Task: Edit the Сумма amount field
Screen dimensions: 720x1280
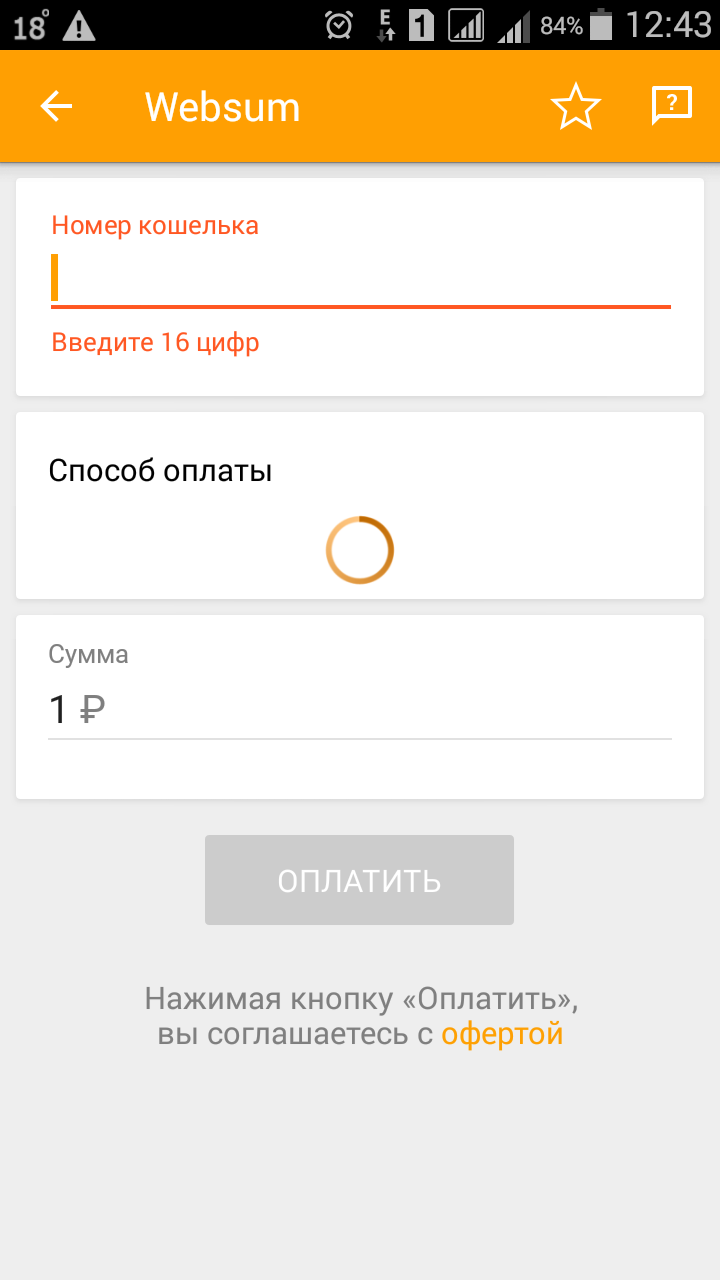Action: pos(360,710)
